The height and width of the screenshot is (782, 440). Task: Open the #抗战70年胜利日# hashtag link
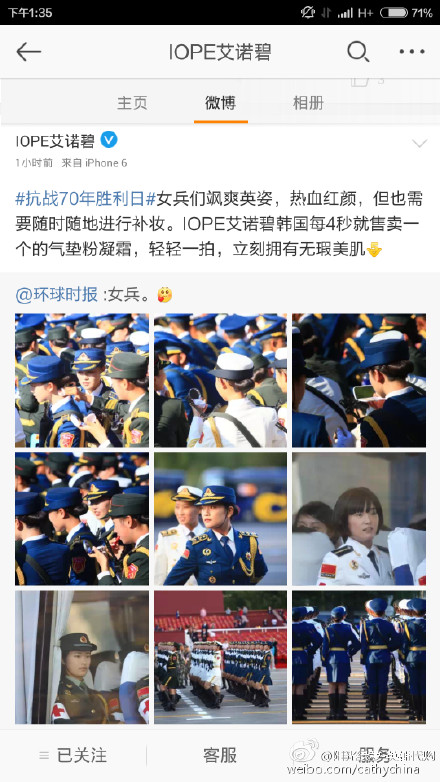pyautogui.click(x=86, y=199)
